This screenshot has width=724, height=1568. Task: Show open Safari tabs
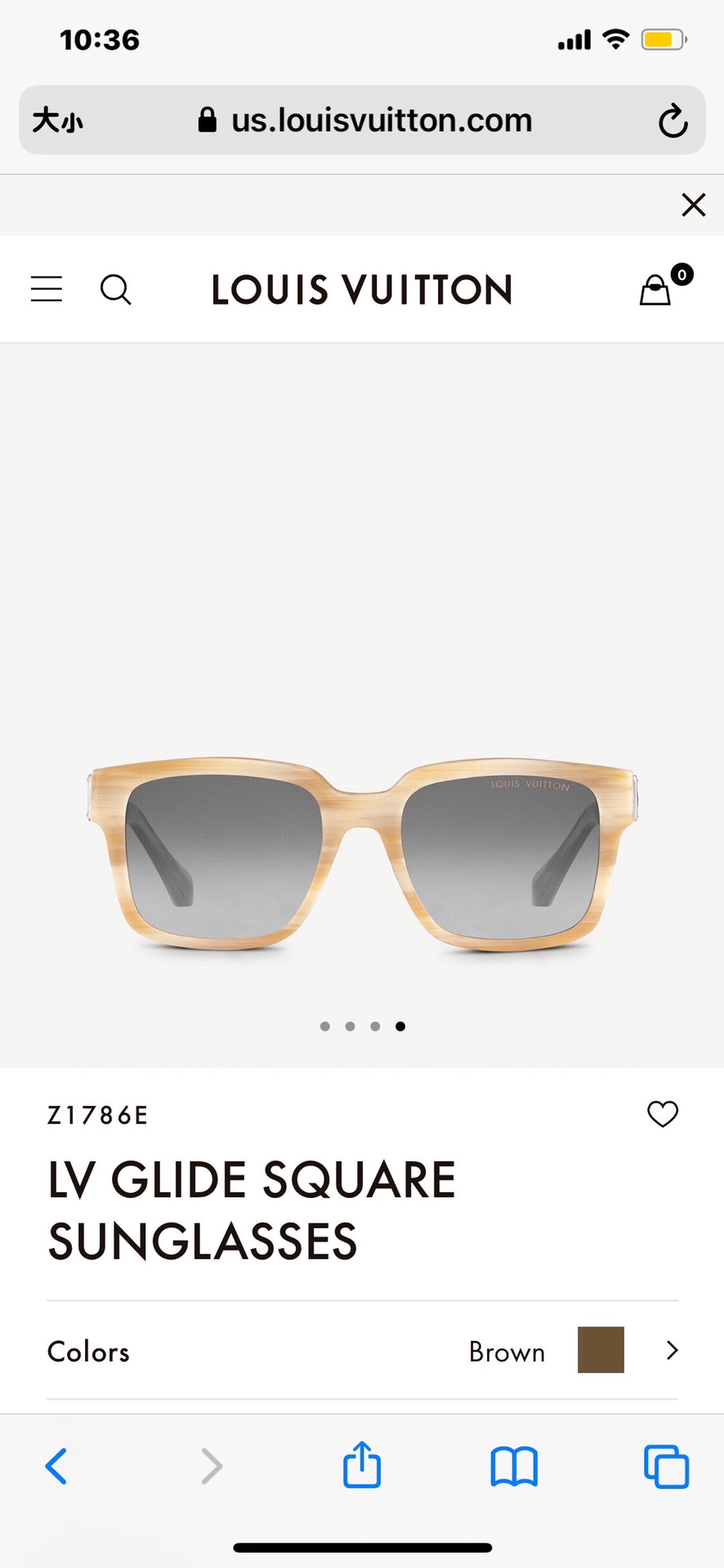(x=666, y=1466)
